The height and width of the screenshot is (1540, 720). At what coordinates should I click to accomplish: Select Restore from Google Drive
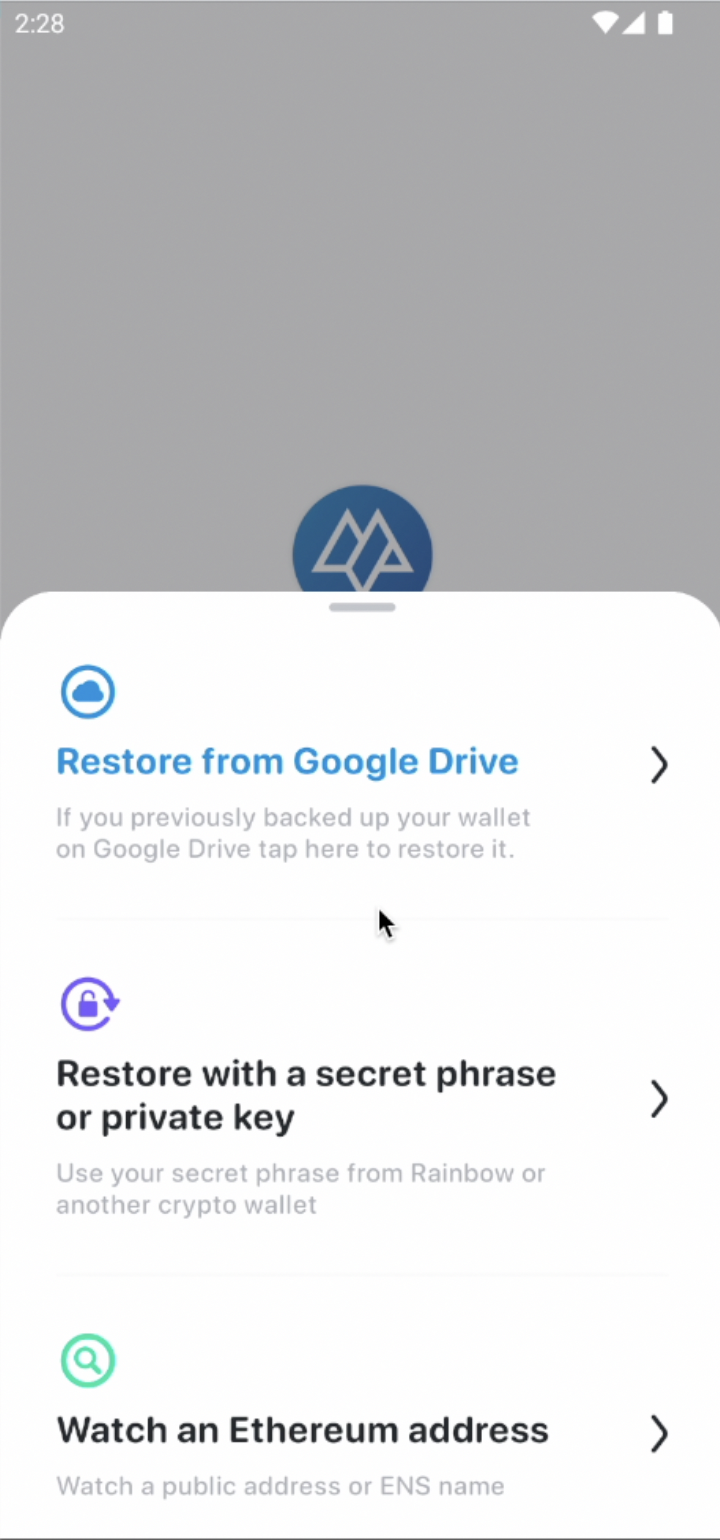pyautogui.click(x=288, y=762)
